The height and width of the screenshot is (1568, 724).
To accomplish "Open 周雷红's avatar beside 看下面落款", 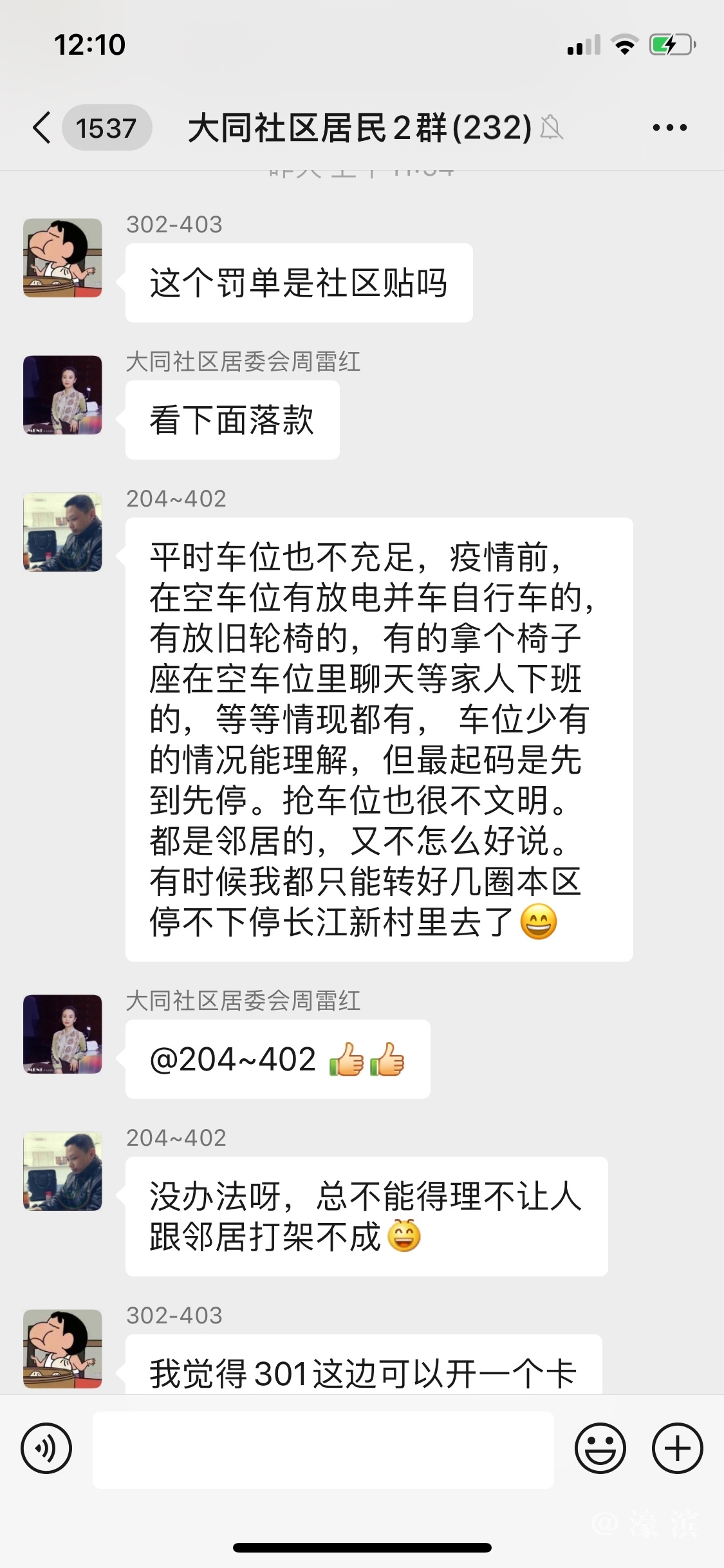I will point(62,395).
